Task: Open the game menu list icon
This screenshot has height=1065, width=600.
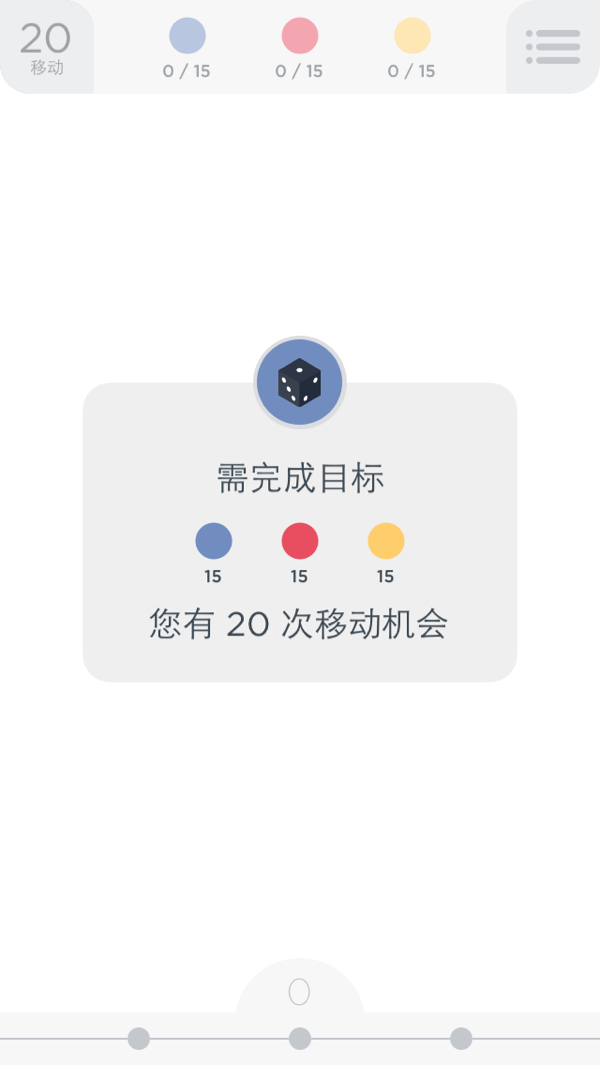Action: coord(553,46)
